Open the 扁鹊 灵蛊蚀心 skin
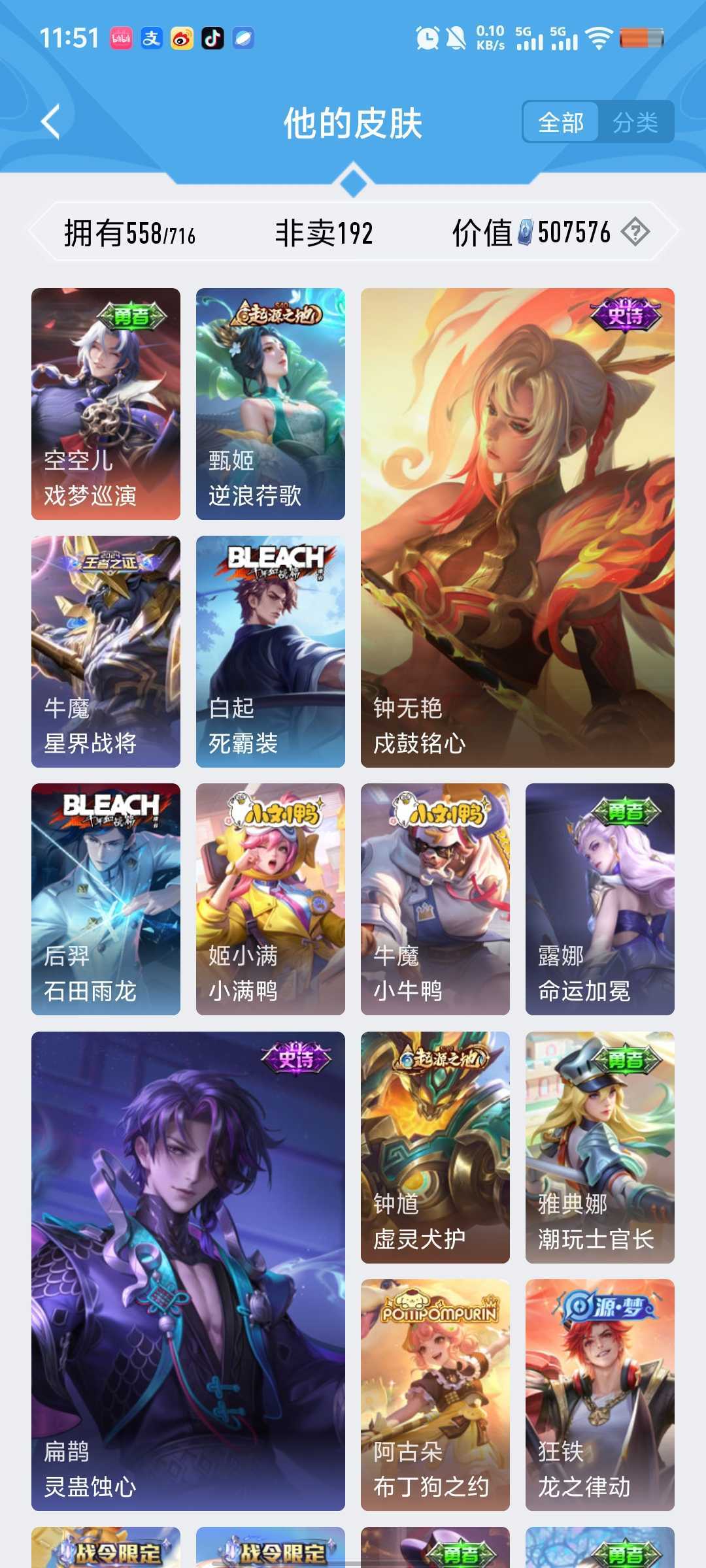This screenshot has height=1568, width=706. point(188,1271)
